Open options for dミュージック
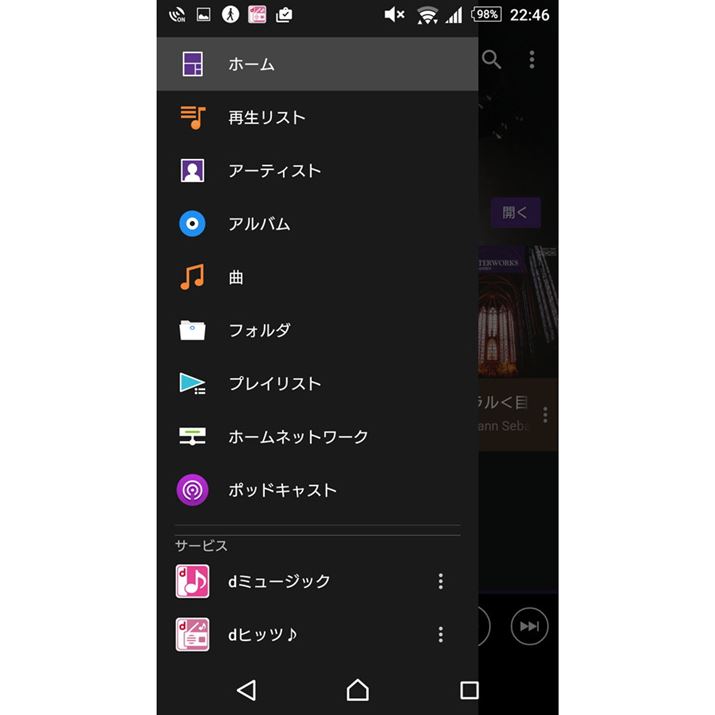The image size is (715, 715). (x=440, y=581)
